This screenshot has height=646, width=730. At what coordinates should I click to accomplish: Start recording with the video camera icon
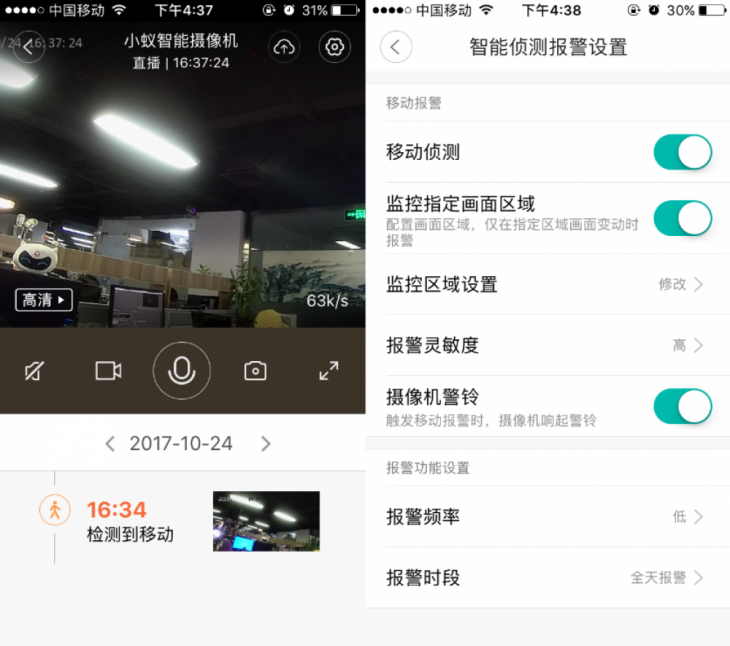pos(108,371)
